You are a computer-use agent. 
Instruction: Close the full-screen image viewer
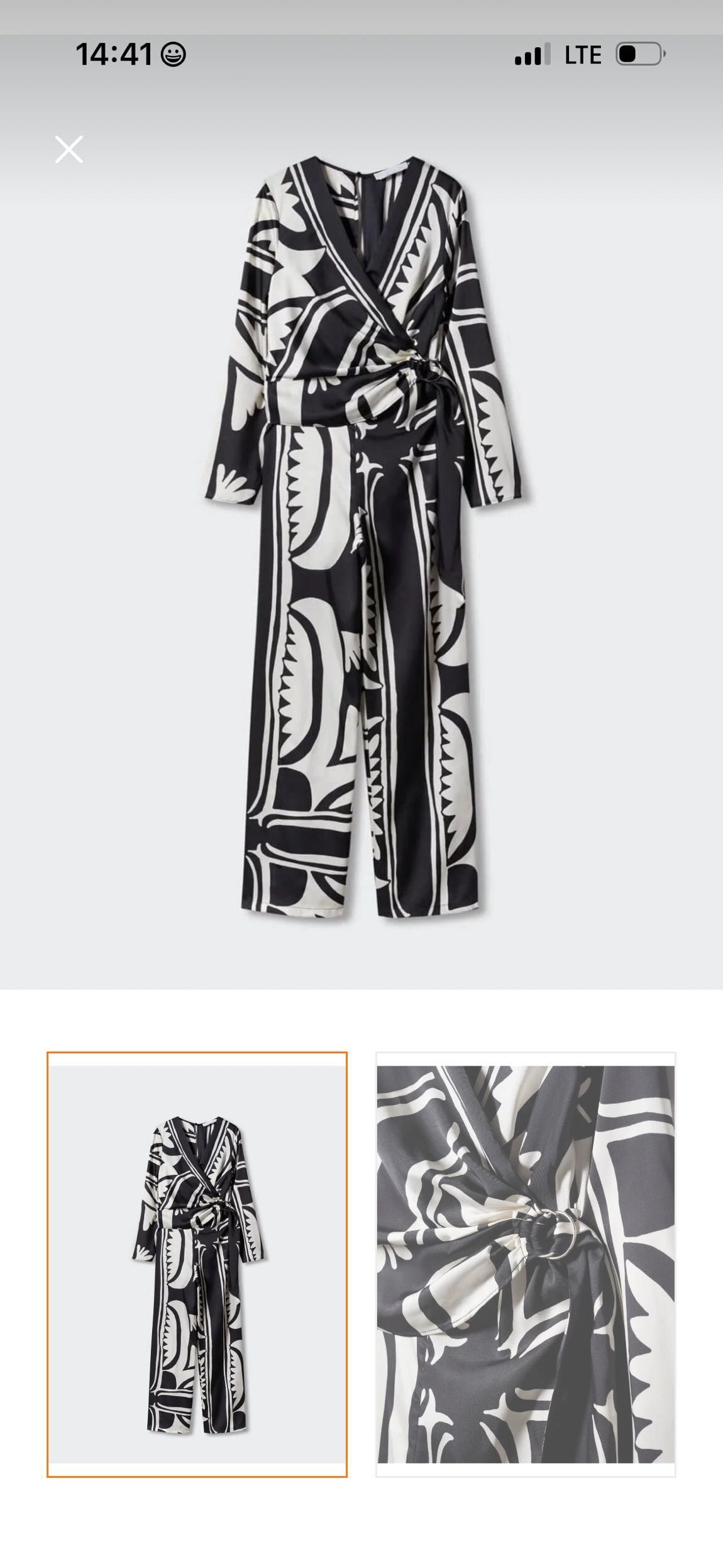pyautogui.click(x=69, y=150)
